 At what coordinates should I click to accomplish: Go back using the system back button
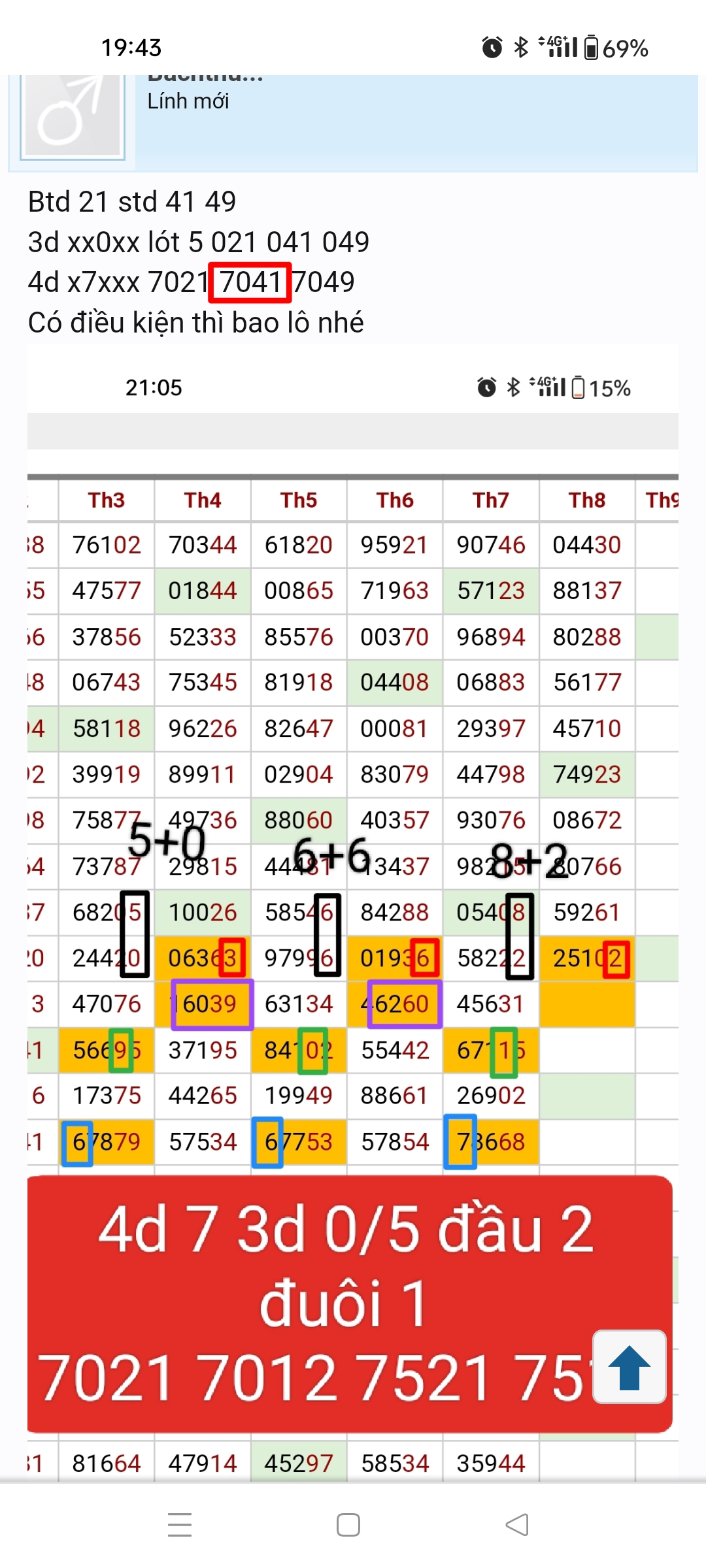coord(517,1525)
